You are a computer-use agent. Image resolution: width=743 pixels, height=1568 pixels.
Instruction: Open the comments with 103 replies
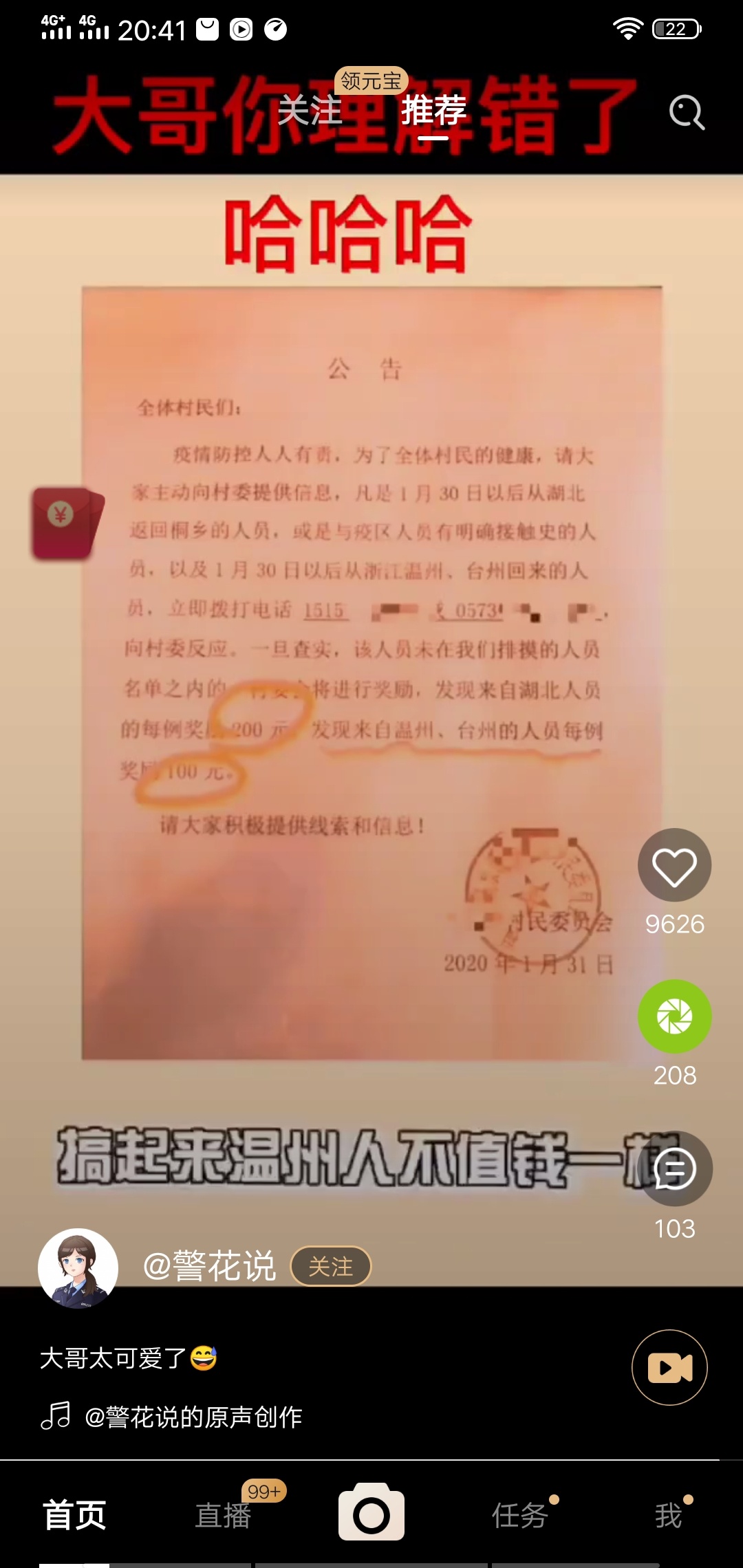pos(674,1169)
